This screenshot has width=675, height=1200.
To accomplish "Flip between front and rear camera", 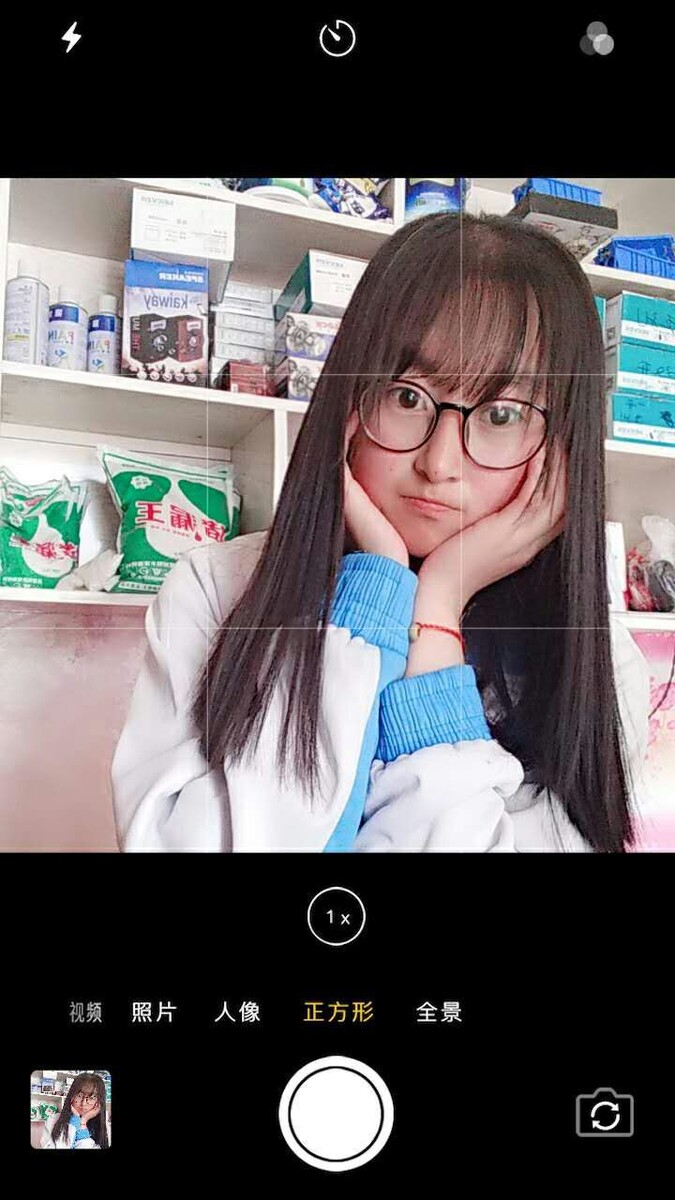I will pos(605,1113).
